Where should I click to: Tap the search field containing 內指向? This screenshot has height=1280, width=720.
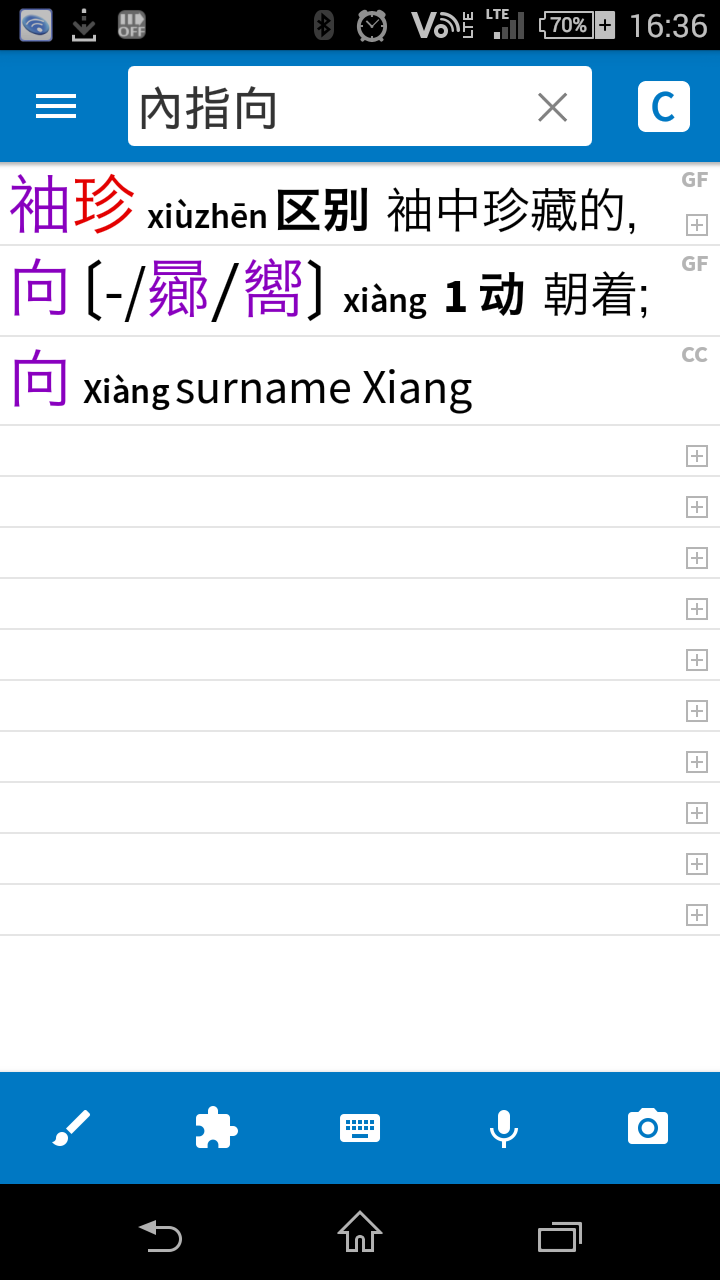(360, 106)
